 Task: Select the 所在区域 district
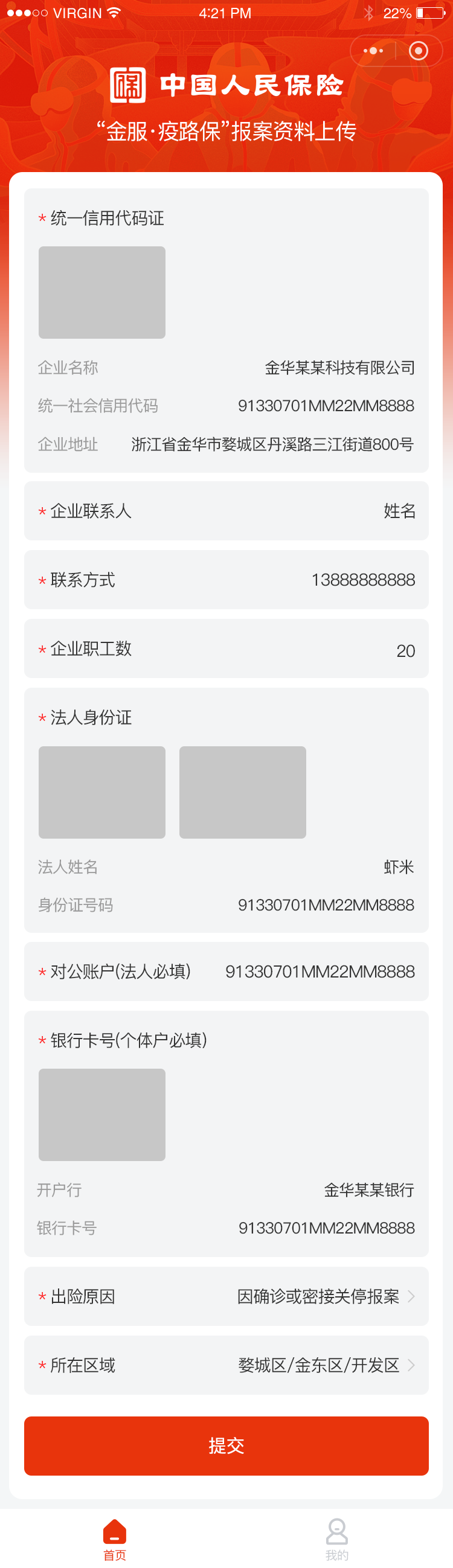tap(325, 1365)
